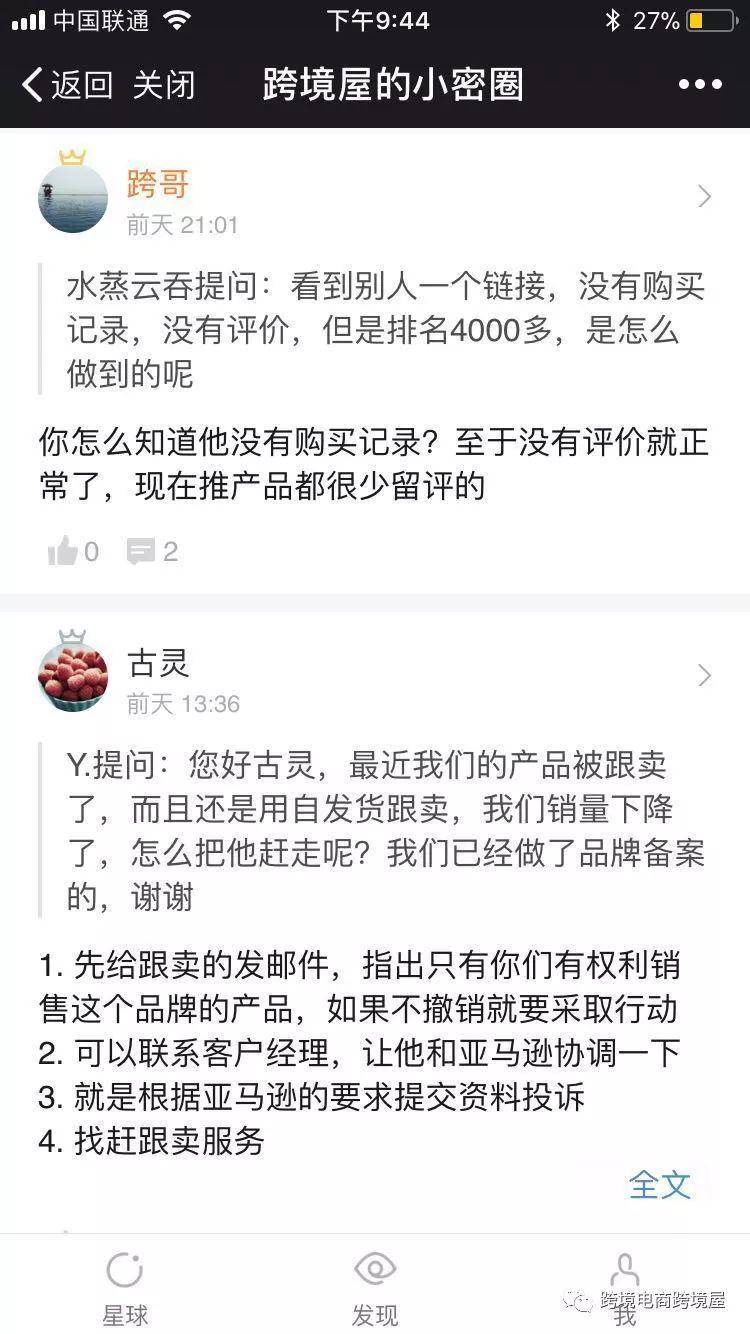The width and height of the screenshot is (750, 1334).
Task: Open 古灵's profile avatar
Action: click(x=73, y=677)
